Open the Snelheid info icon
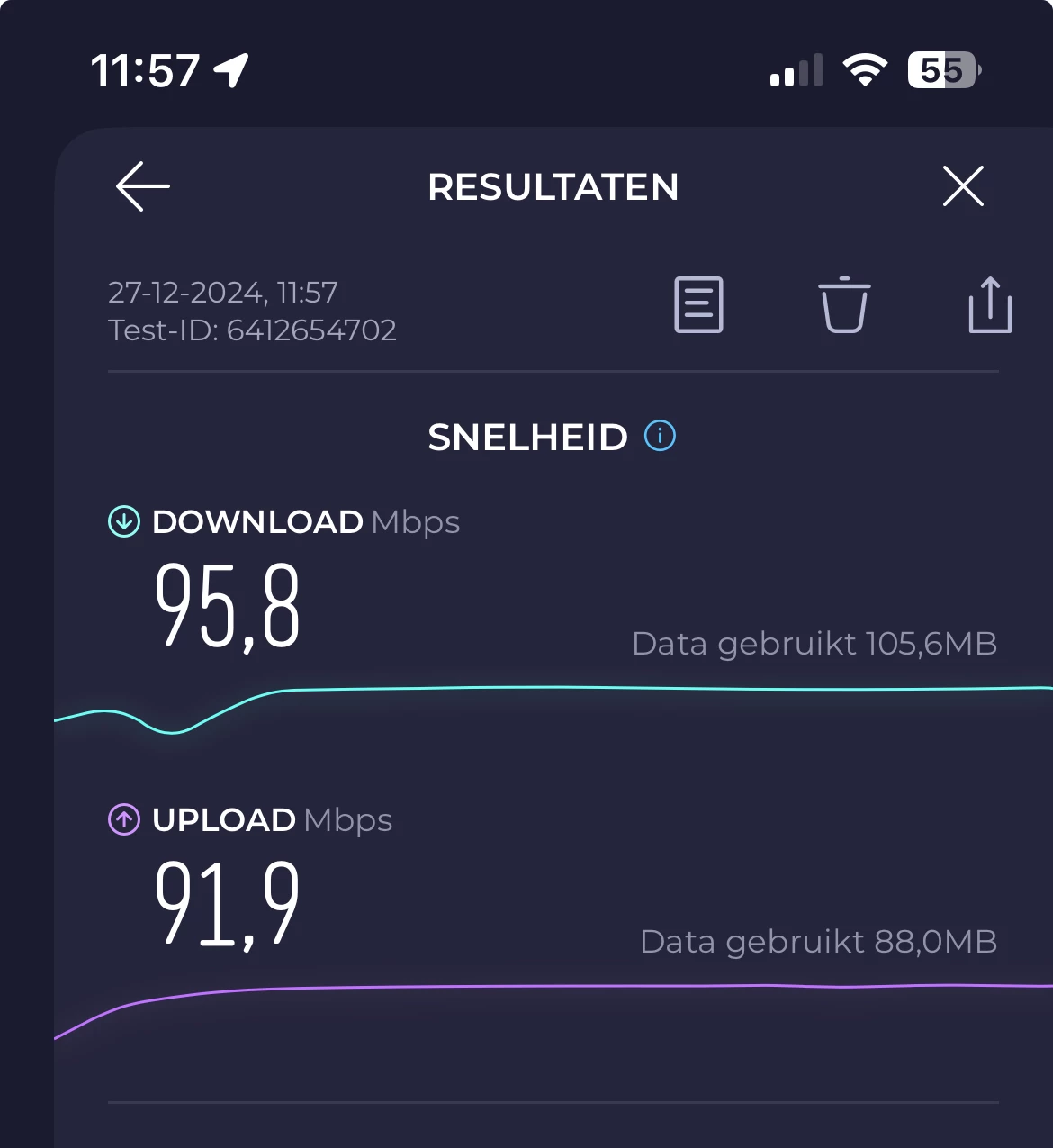Image resolution: width=1053 pixels, height=1148 pixels. coord(660,437)
